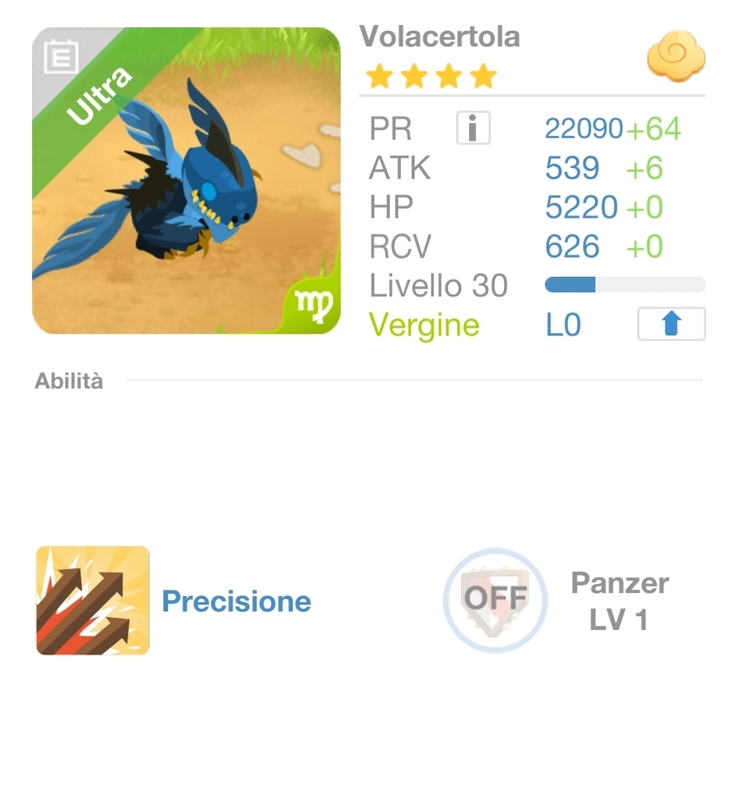This screenshot has height=800, width=732.
Task: Tap the Volacertola creature portrait
Action: (186, 181)
